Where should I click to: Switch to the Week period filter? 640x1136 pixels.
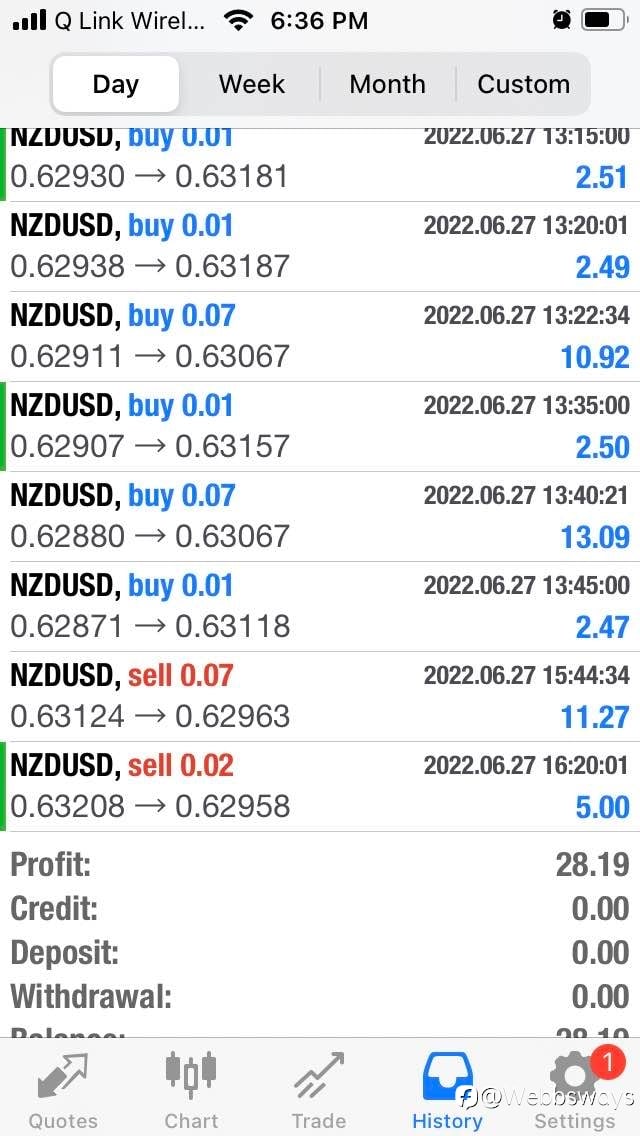[252, 84]
